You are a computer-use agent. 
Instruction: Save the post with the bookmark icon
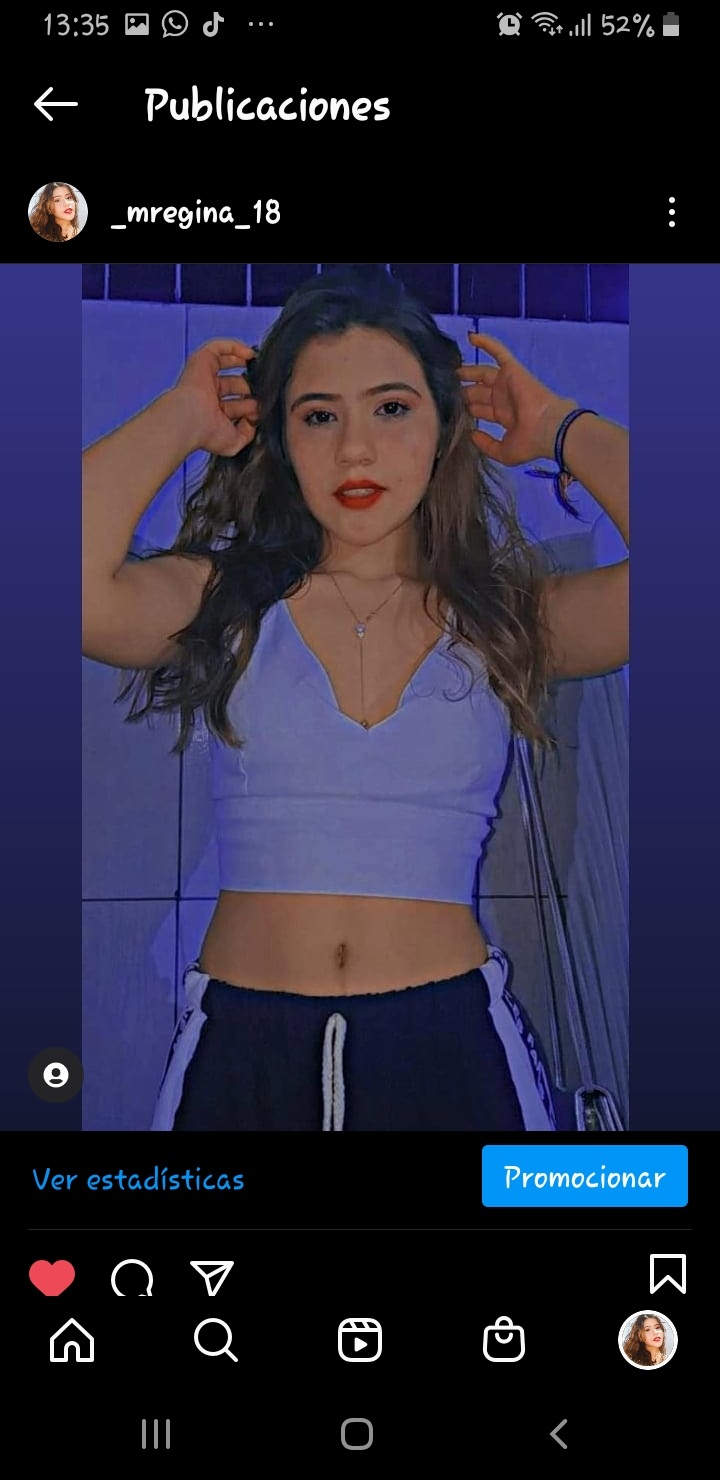click(x=667, y=1274)
